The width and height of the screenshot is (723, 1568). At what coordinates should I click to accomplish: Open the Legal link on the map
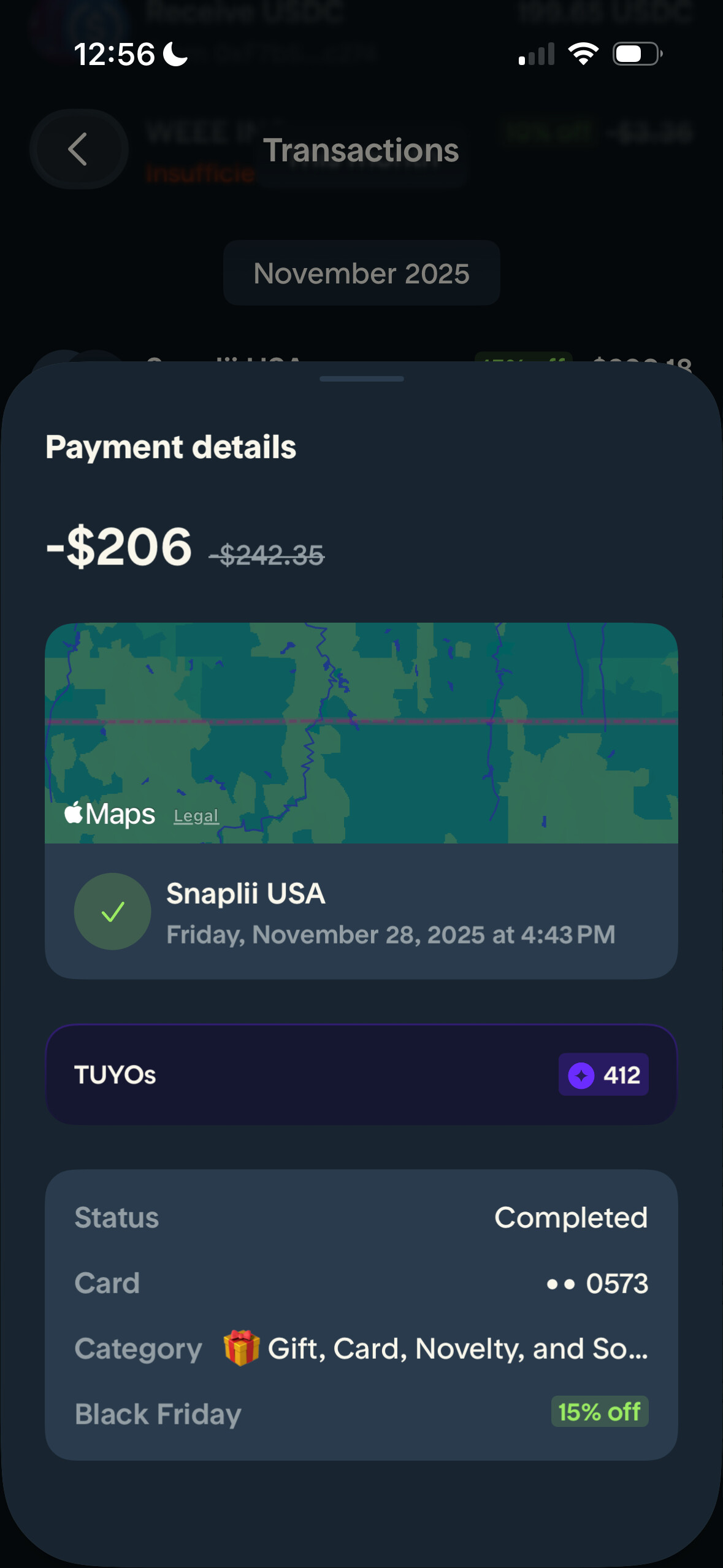(196, 816)
